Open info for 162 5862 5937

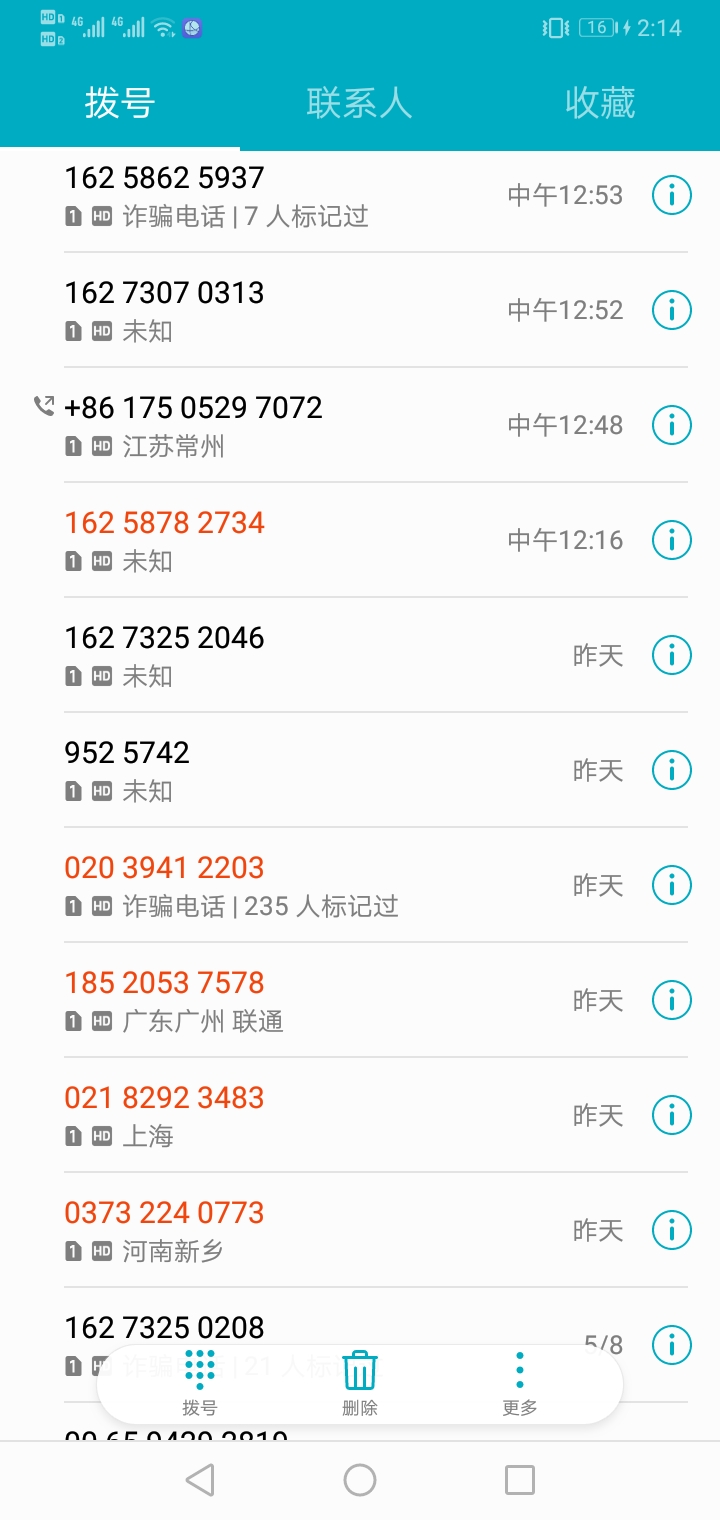(x=672, y=195)
